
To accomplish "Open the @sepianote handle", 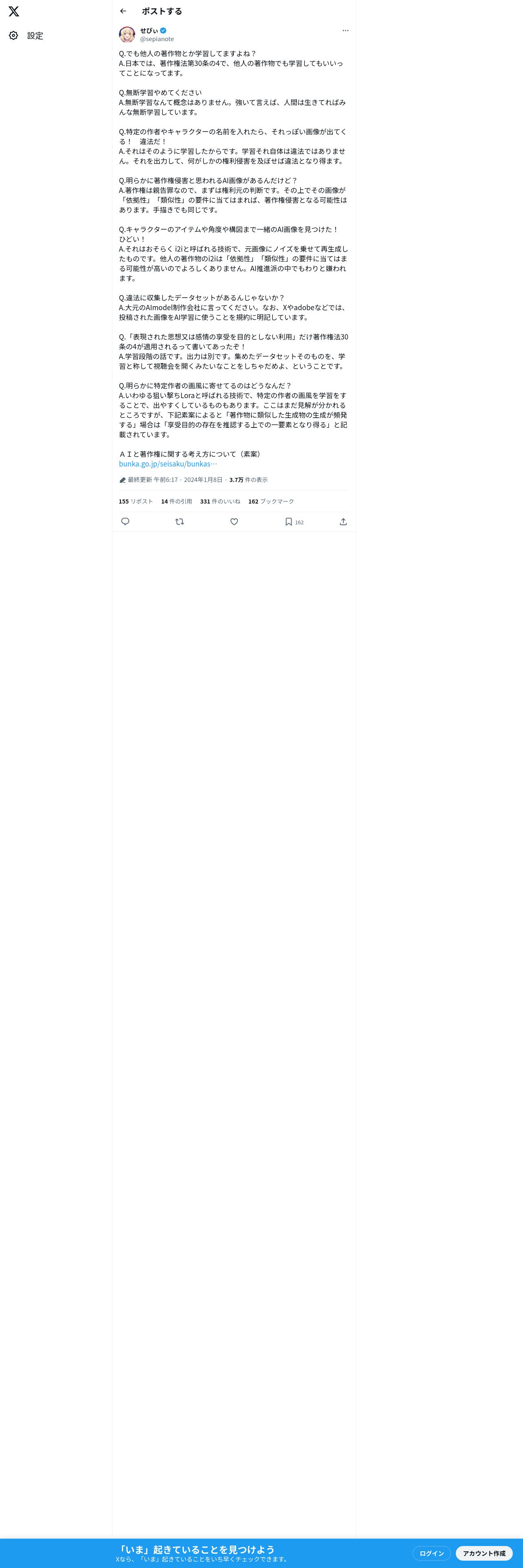I will point(157,39).
